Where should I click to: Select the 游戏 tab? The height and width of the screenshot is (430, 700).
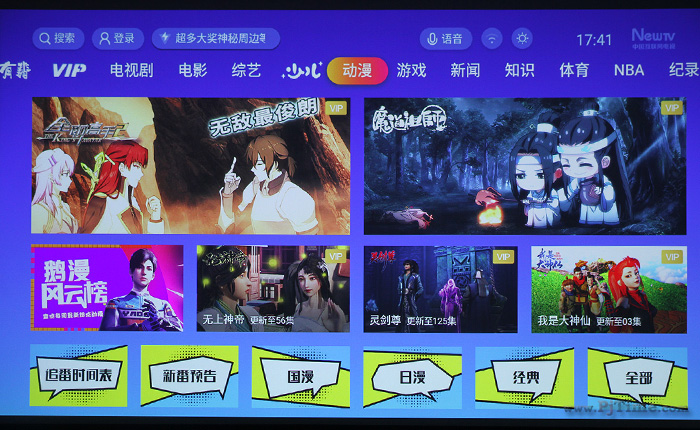[x=411, y=70]
